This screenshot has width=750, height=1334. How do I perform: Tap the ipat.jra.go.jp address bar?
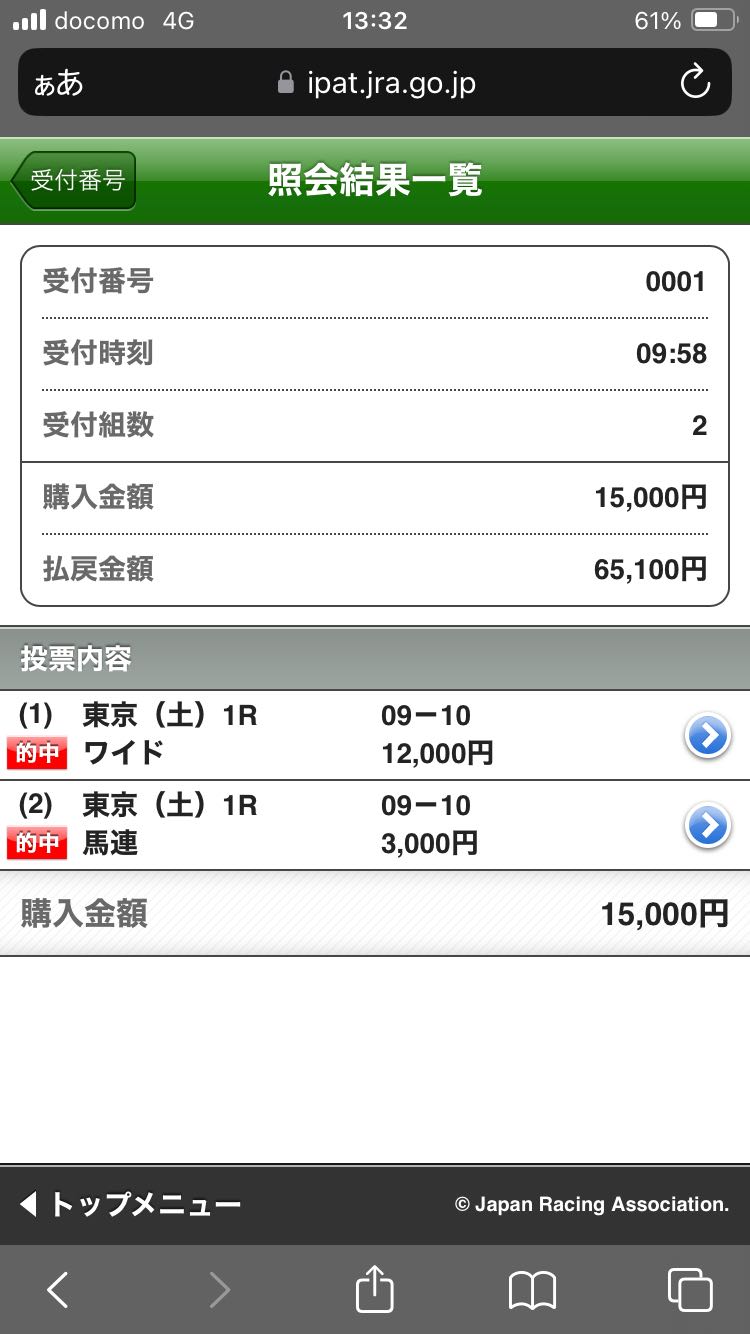[375, 83]
